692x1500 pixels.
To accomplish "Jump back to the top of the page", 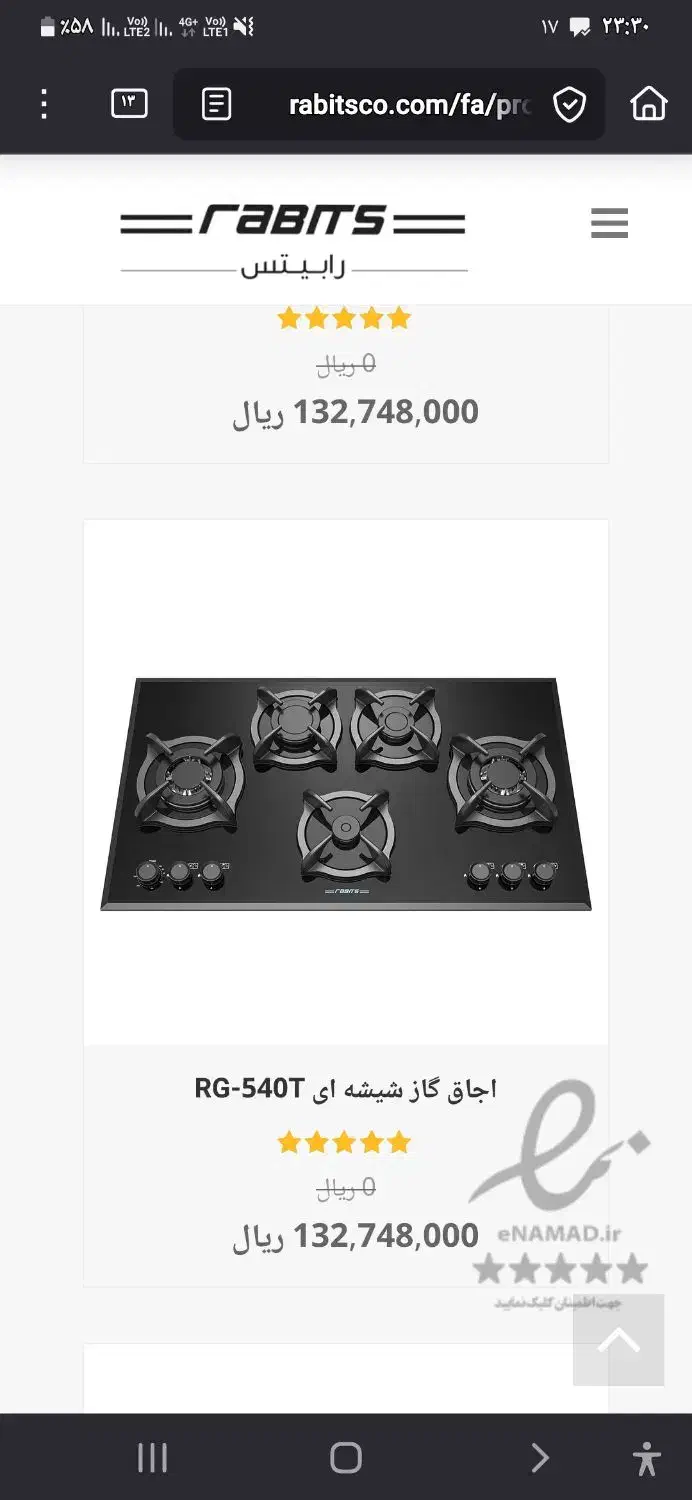I will 618,1340.
